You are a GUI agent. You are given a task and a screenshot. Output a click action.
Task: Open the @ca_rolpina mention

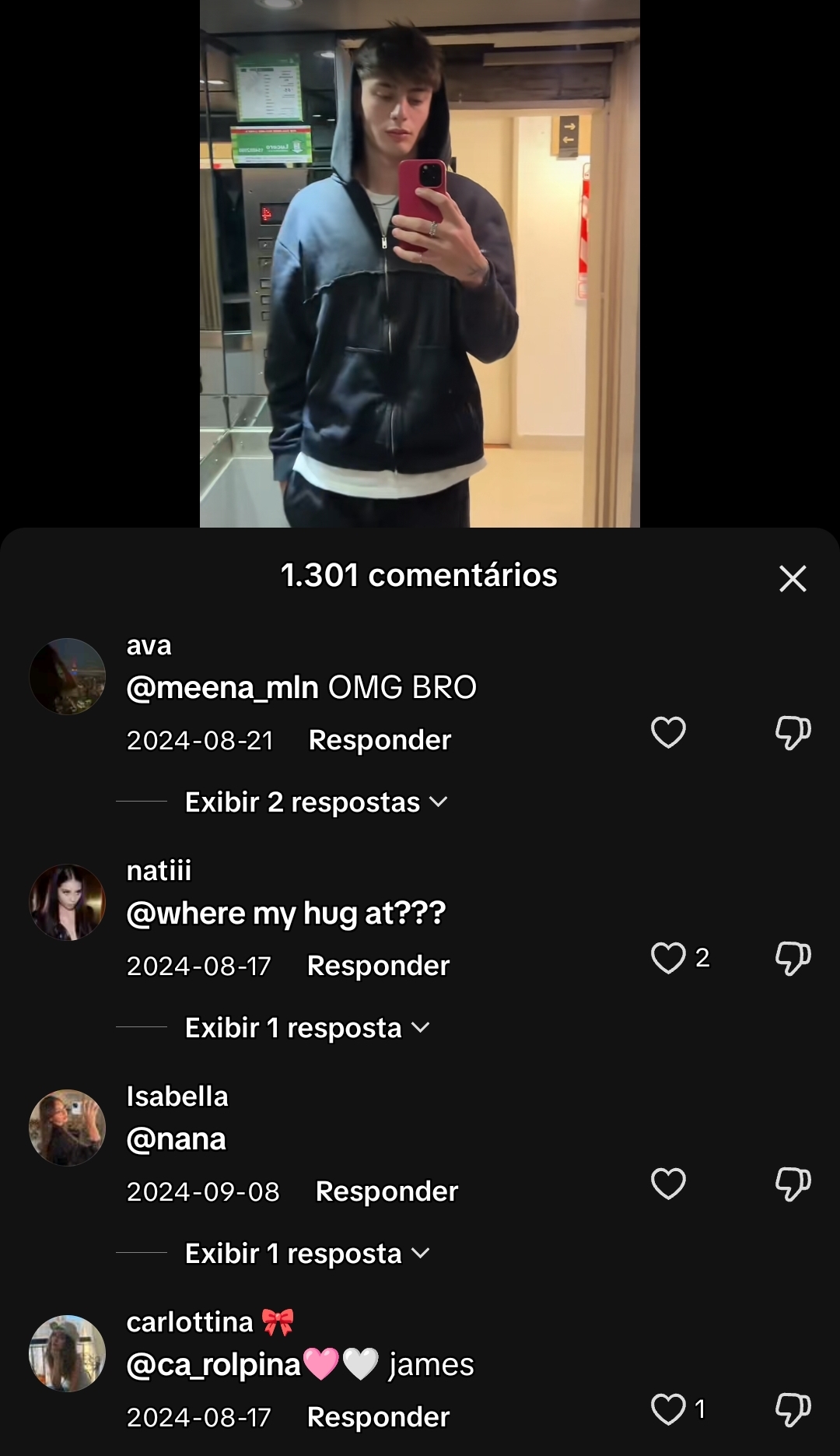213,1364
